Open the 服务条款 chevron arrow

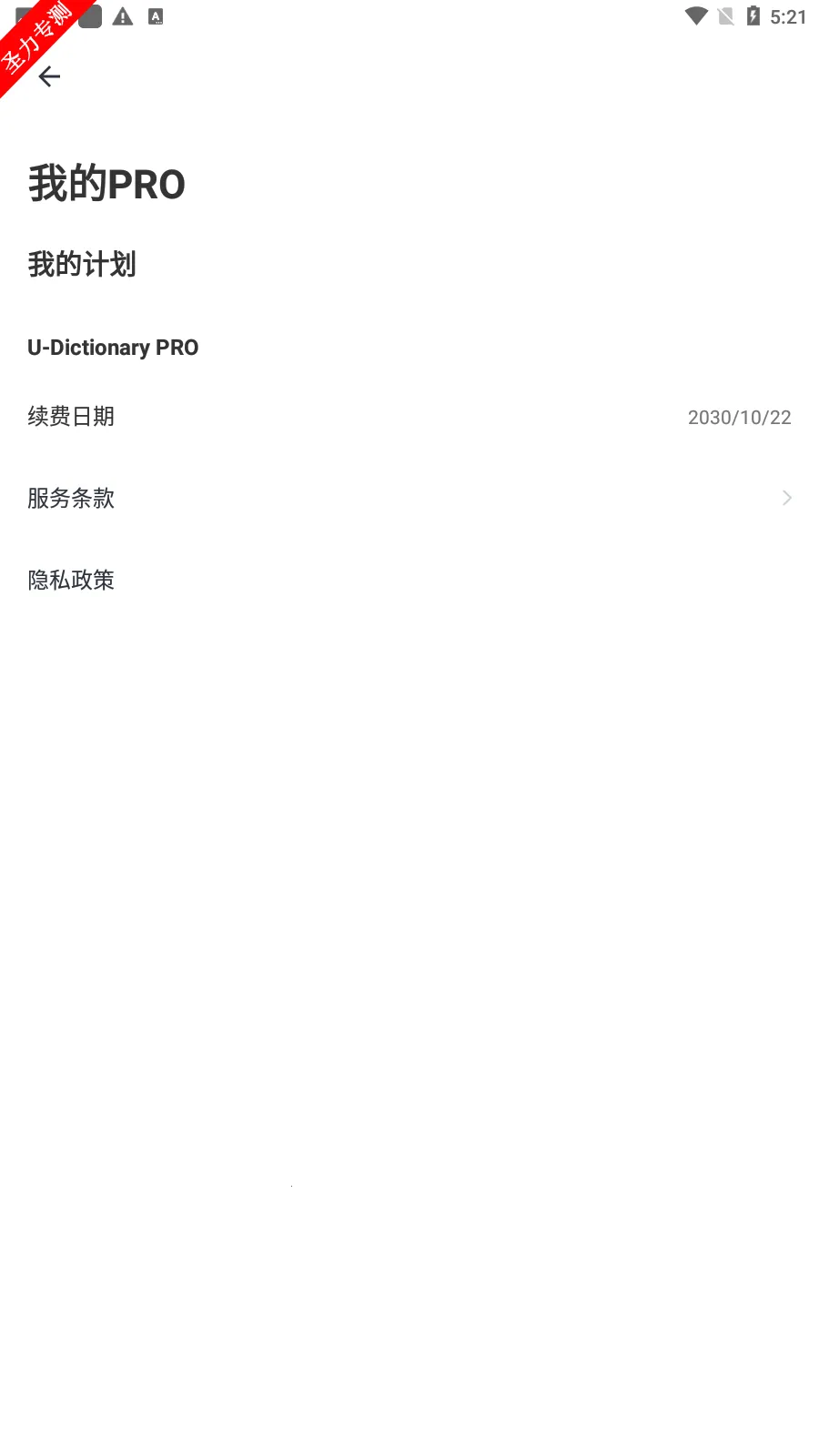[x=786, y=498]
